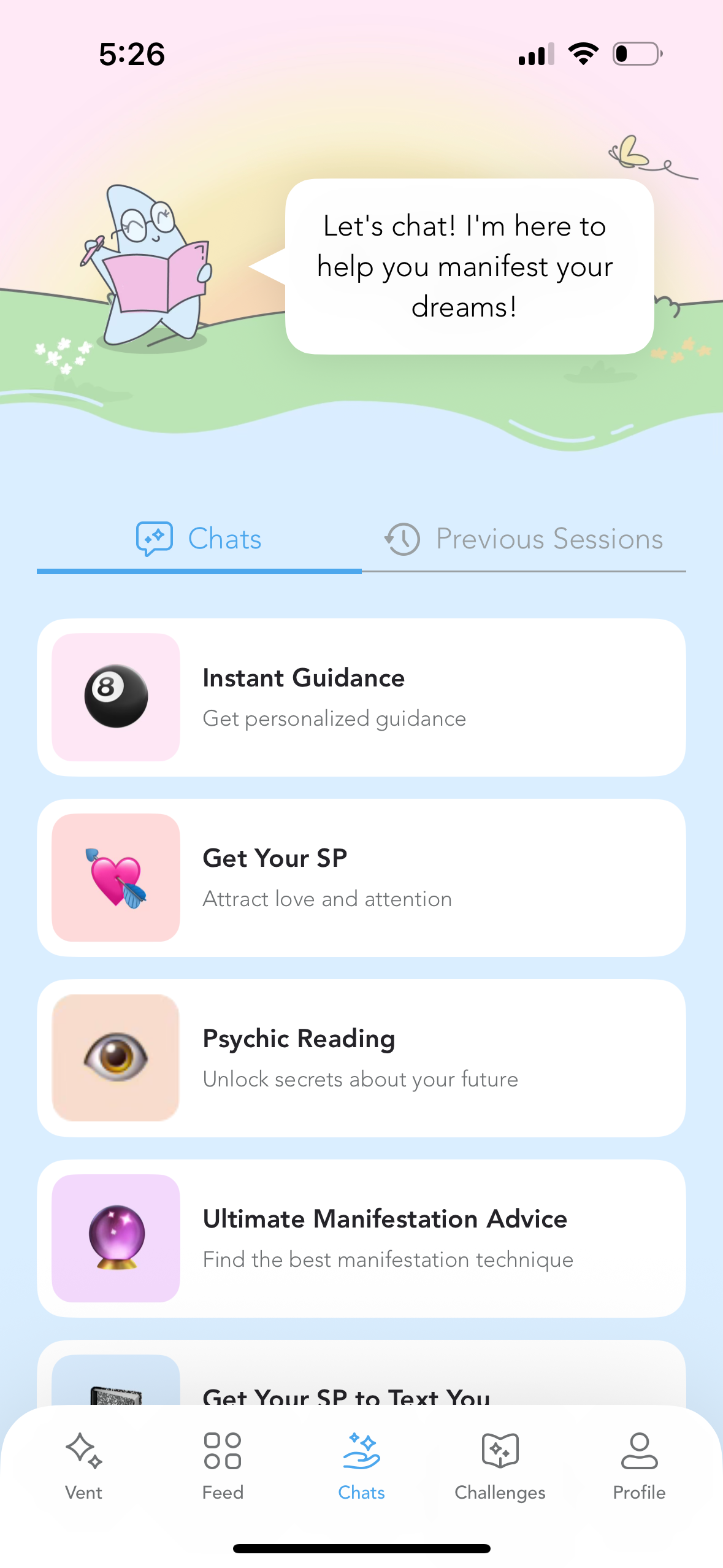The width and height of the screenshot is (723, 1568).
Task: Open the Psychic Reading card
Action: tap(361, 1058)
